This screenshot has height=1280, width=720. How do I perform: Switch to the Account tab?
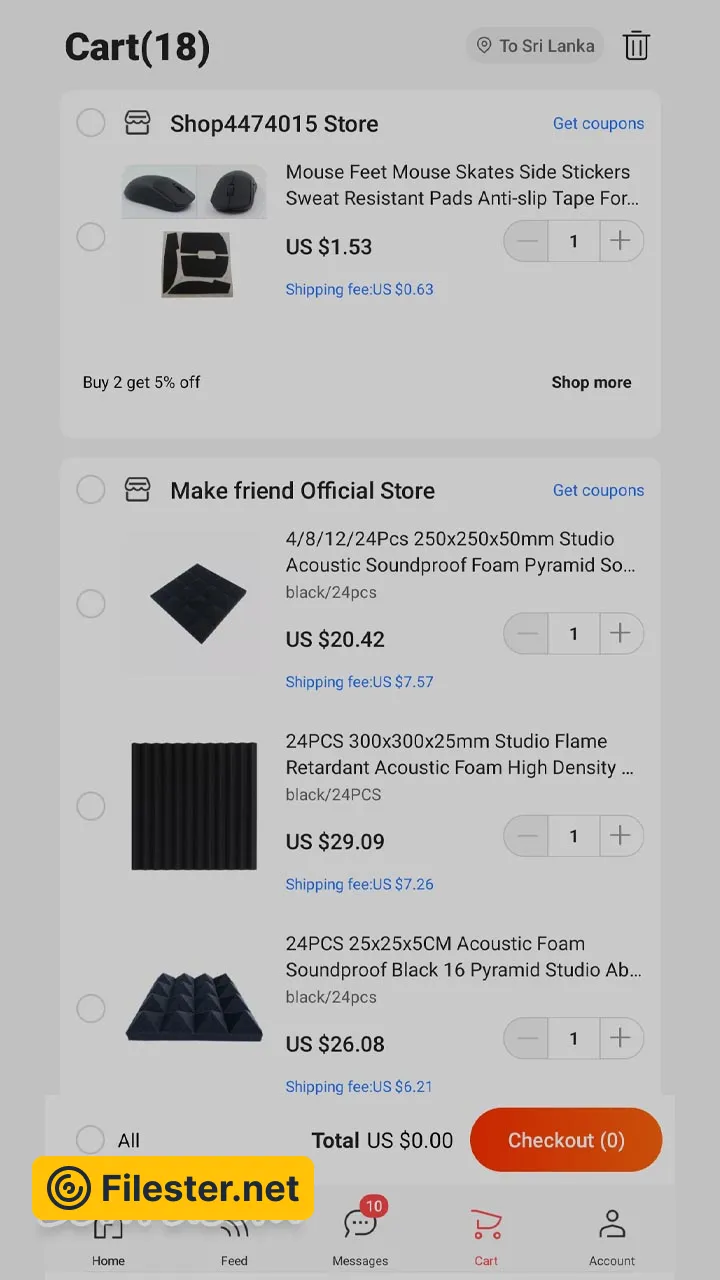(x=612, y=1232)
